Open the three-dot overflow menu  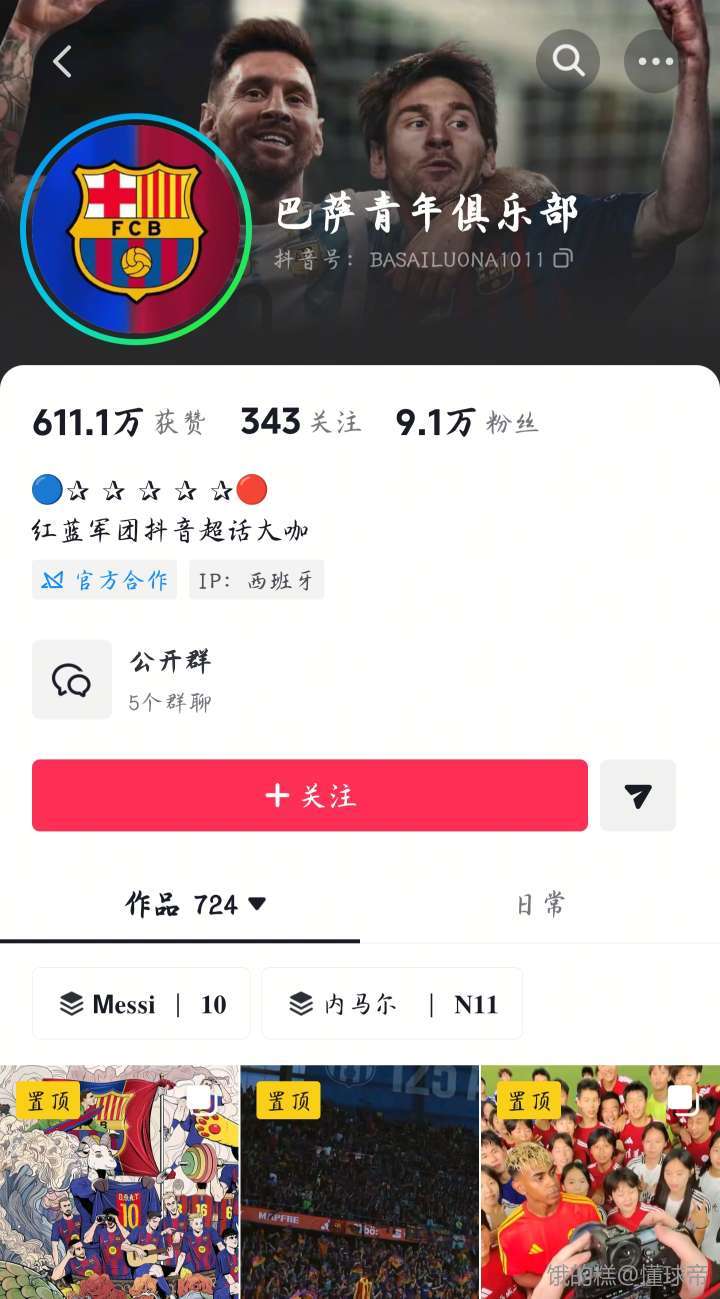coord(656,61)
